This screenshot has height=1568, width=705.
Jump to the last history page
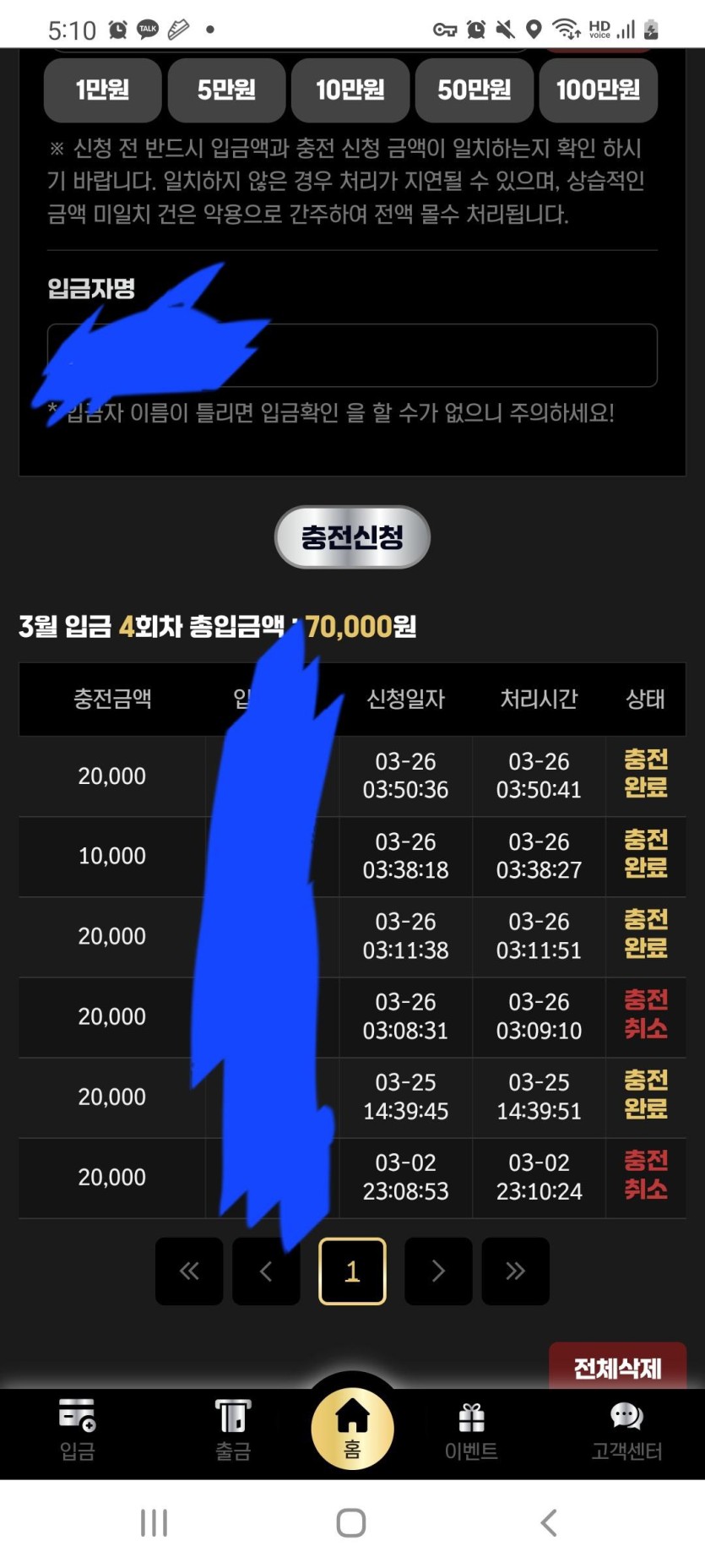click(x=515, y=1271)
